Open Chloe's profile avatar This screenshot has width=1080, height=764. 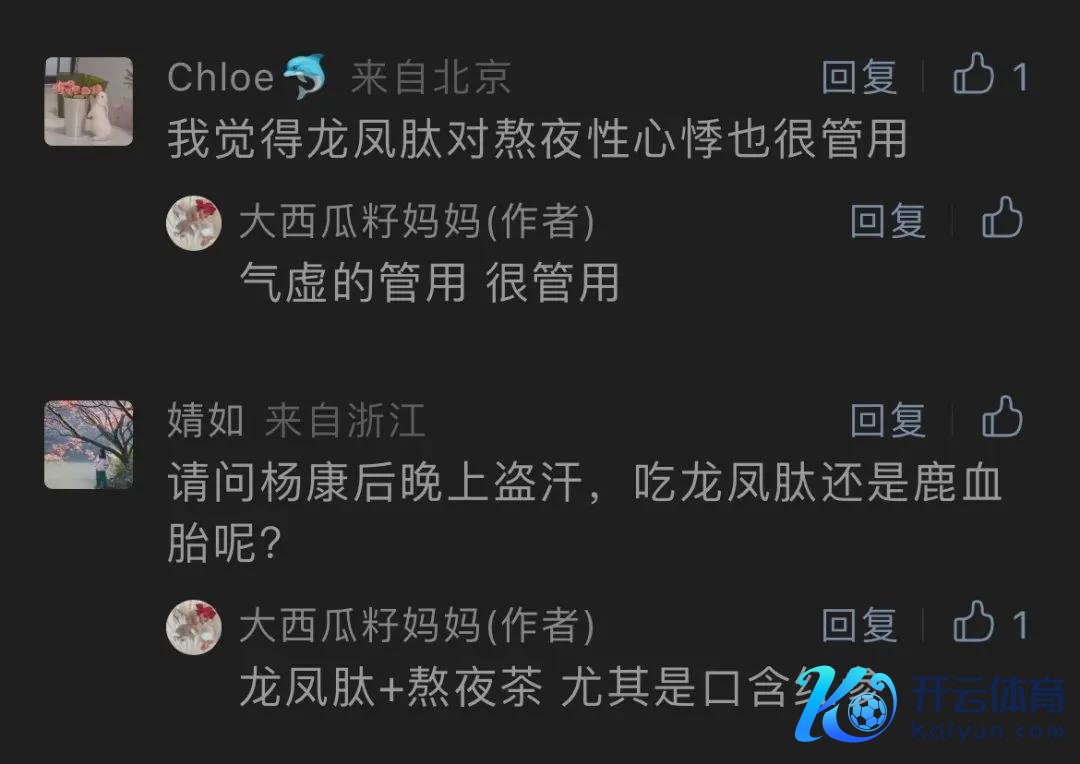[88, 101]
